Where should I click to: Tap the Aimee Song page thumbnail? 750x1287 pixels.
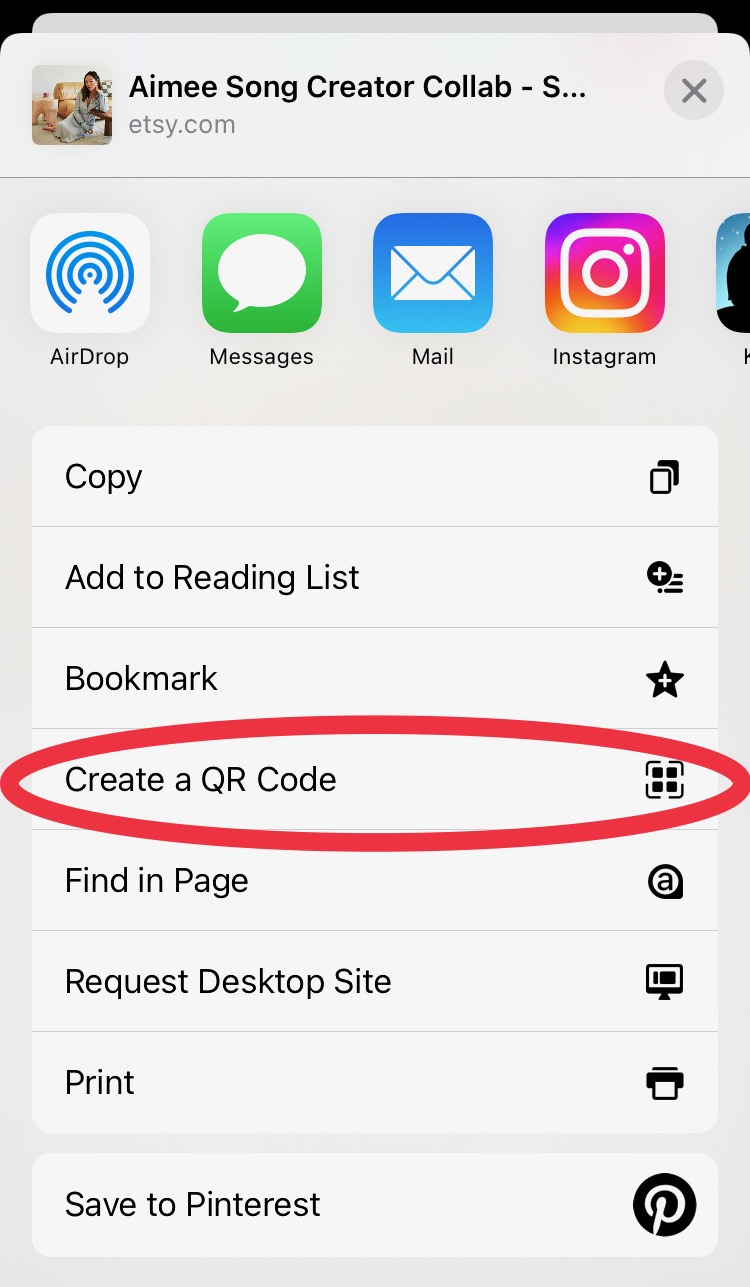click(x=71, y=104)
